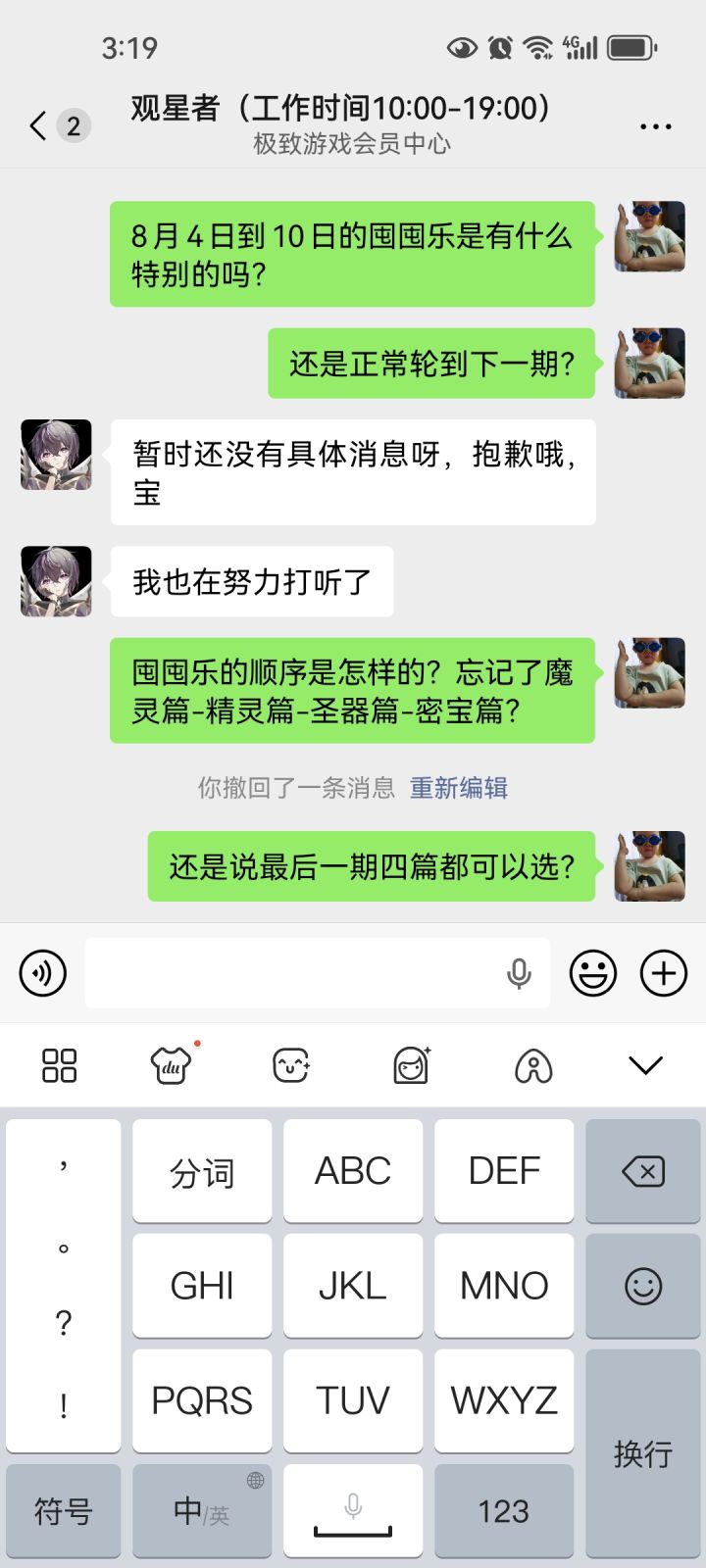Open the plus attachment menu
The width and height of the screenshot is (706, 1568).
(664, 973)
